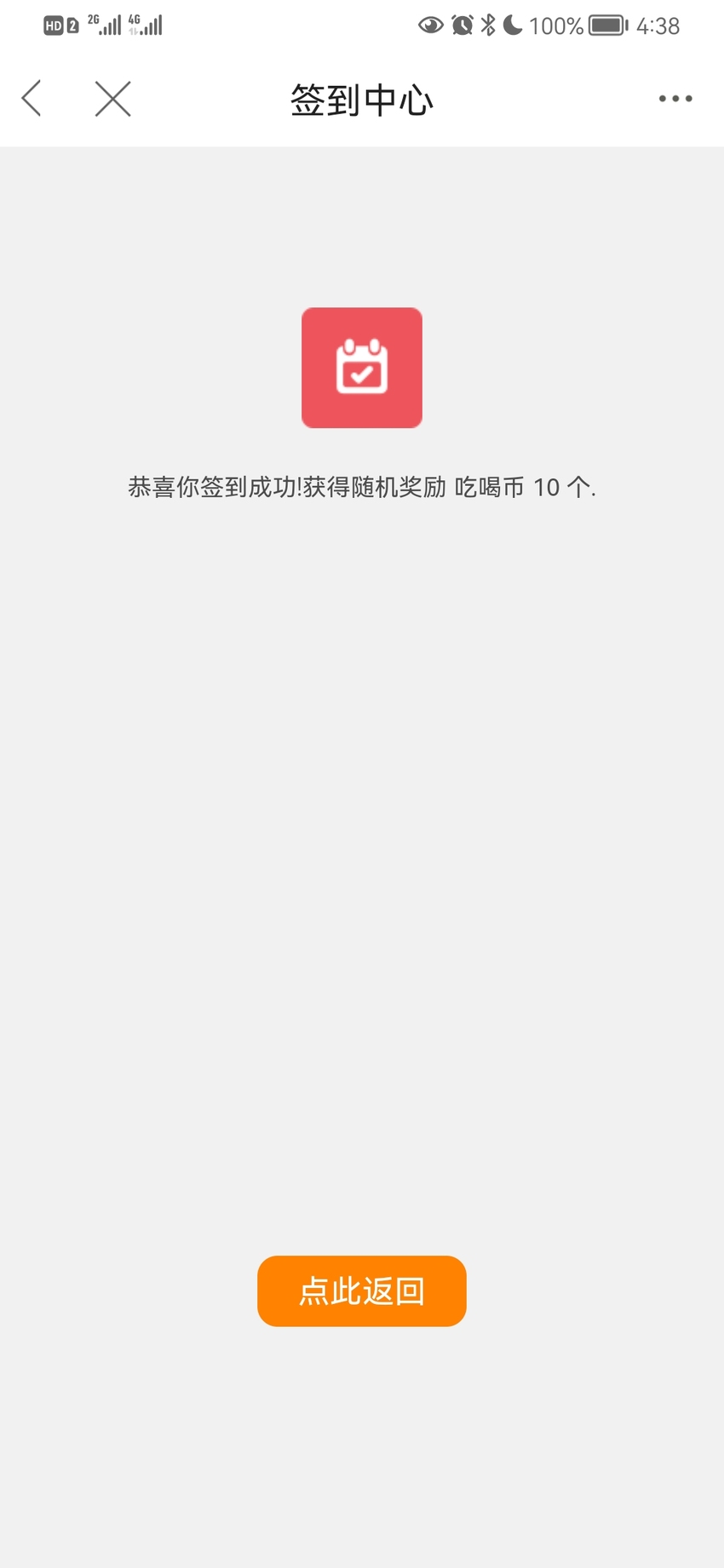Close the 签到中心 page with X
Image resolution: width=724 pixels, height=1568 pixels.
pyautogui.click(x=112, y=99)
